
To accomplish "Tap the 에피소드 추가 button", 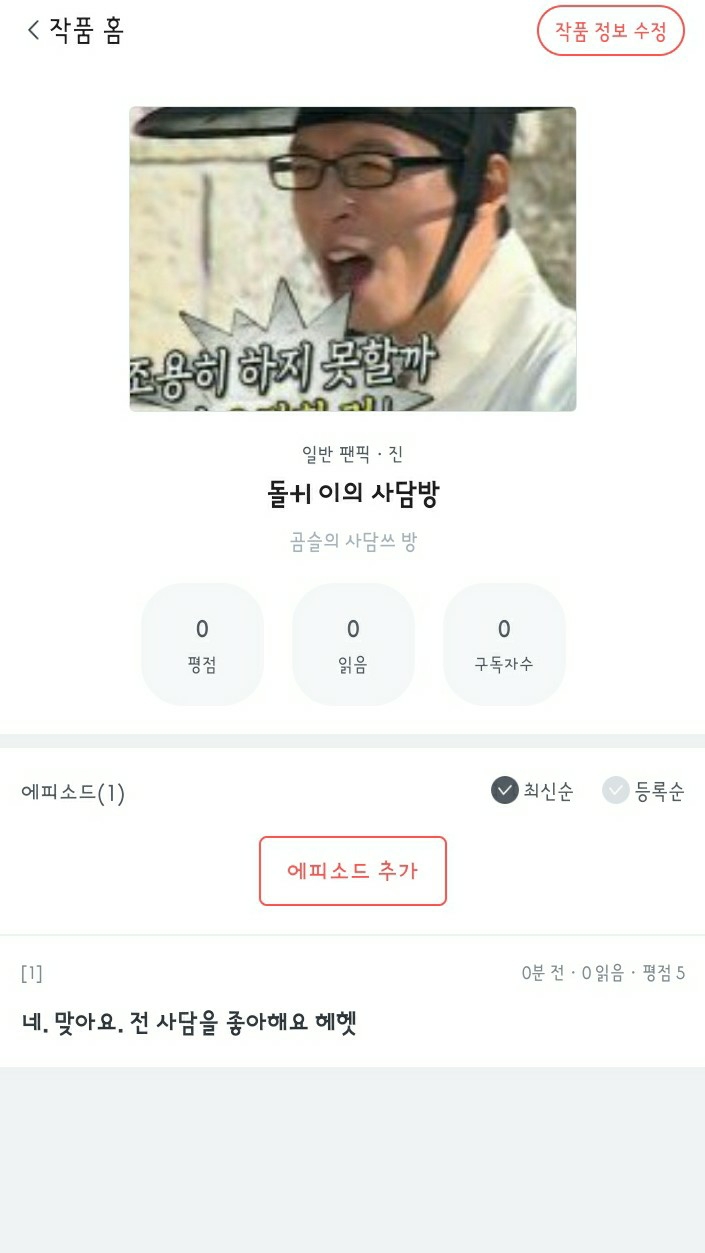I will [x=352, y=871].
